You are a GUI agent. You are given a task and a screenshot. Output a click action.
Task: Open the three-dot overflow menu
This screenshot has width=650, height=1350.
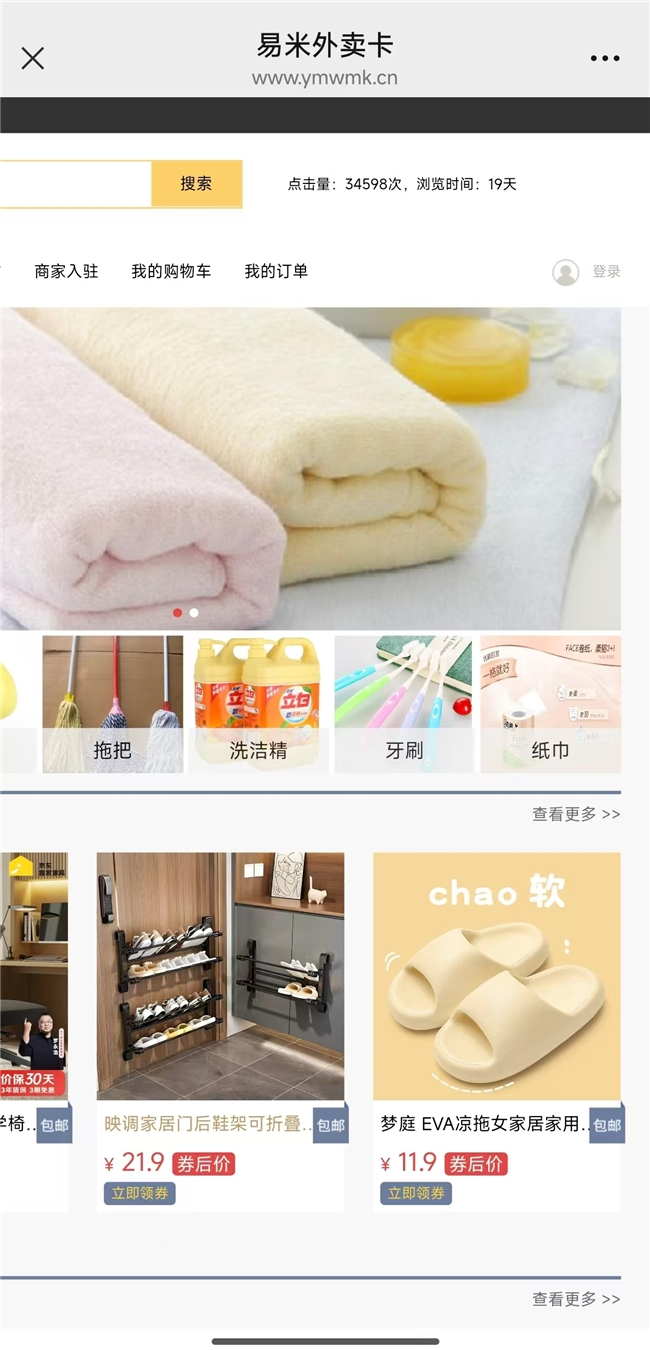pos(604,59)
